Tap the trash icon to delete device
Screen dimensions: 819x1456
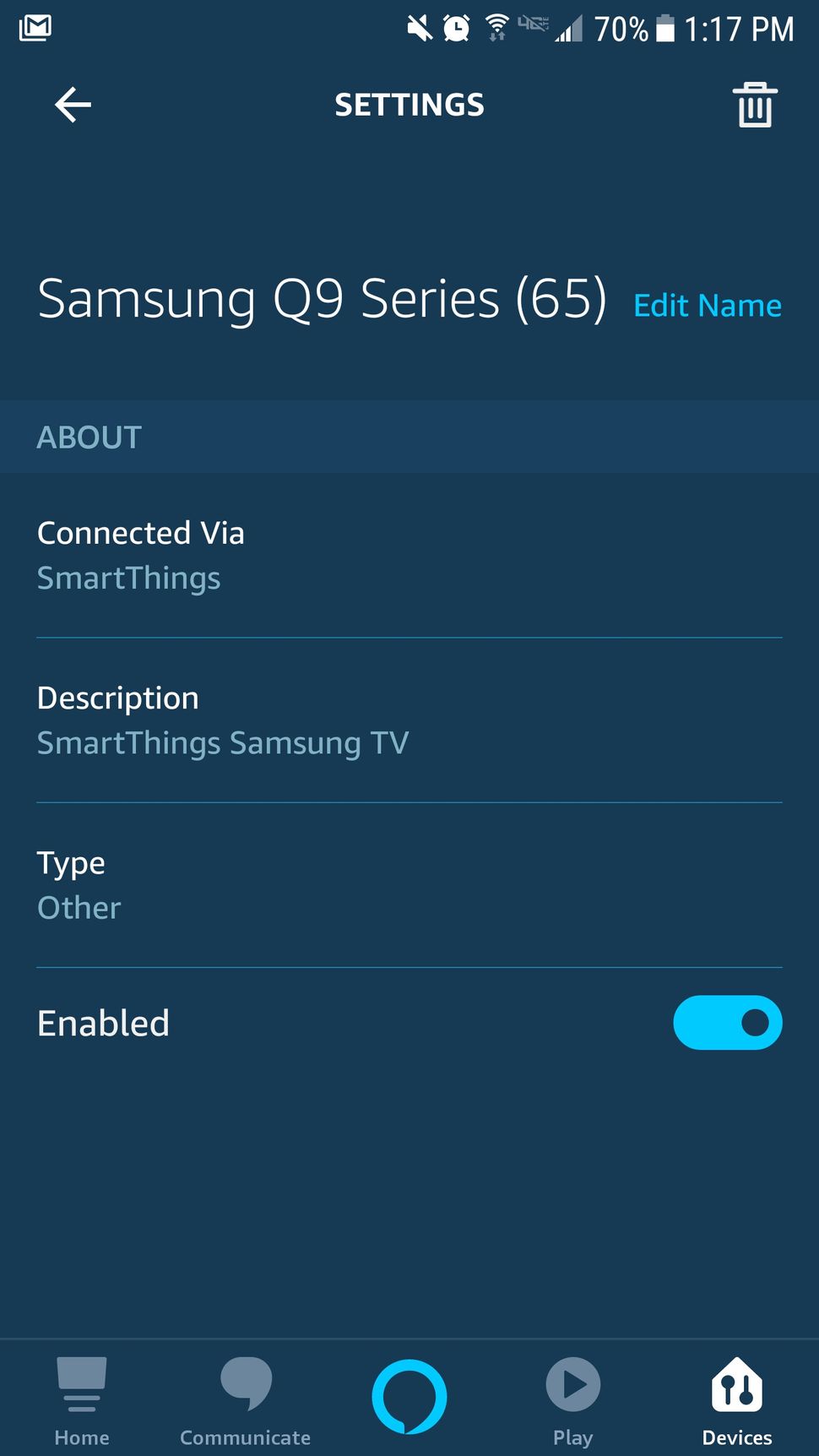click(x=754, y=104)
